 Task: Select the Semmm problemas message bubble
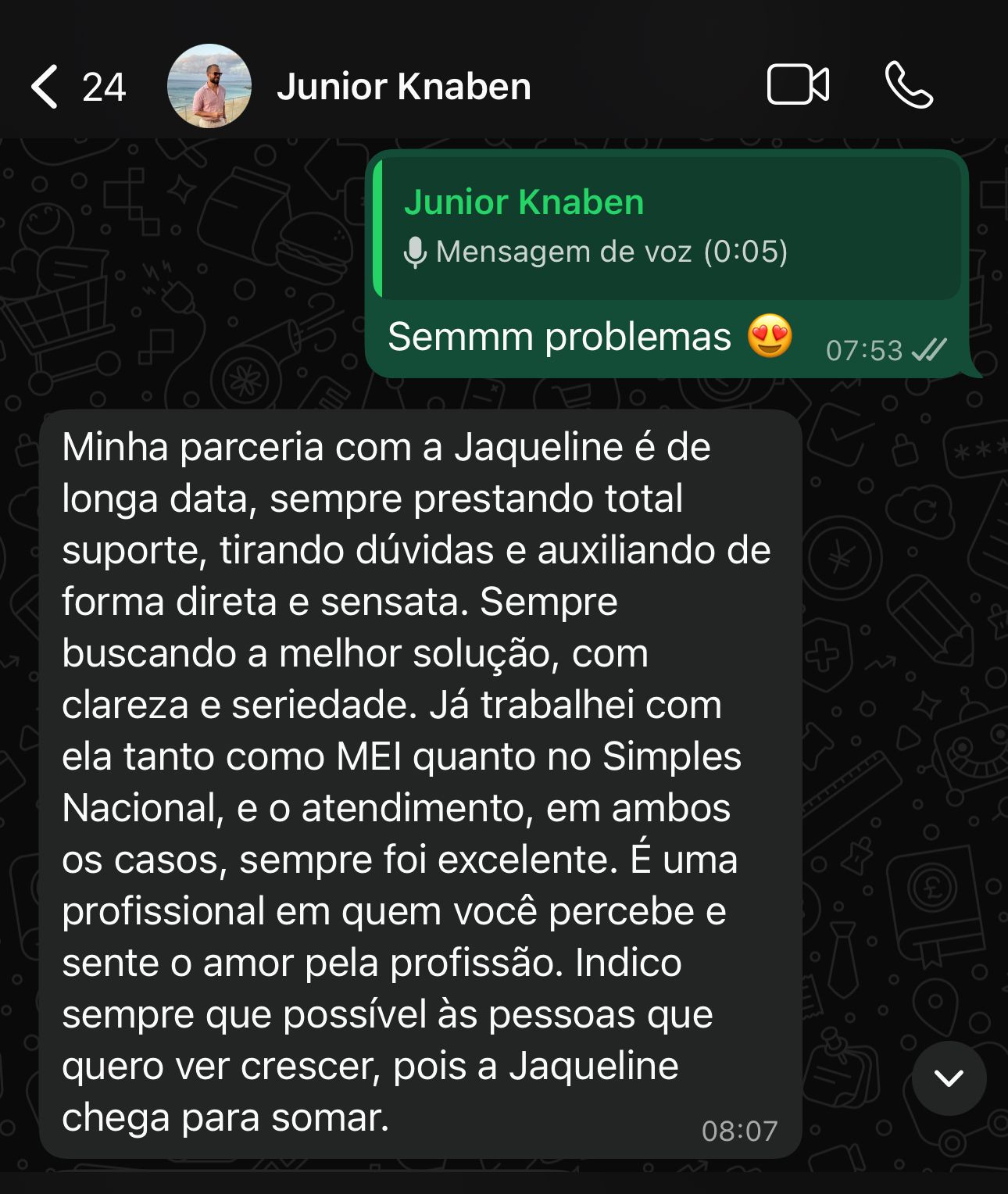pos(558,337)
